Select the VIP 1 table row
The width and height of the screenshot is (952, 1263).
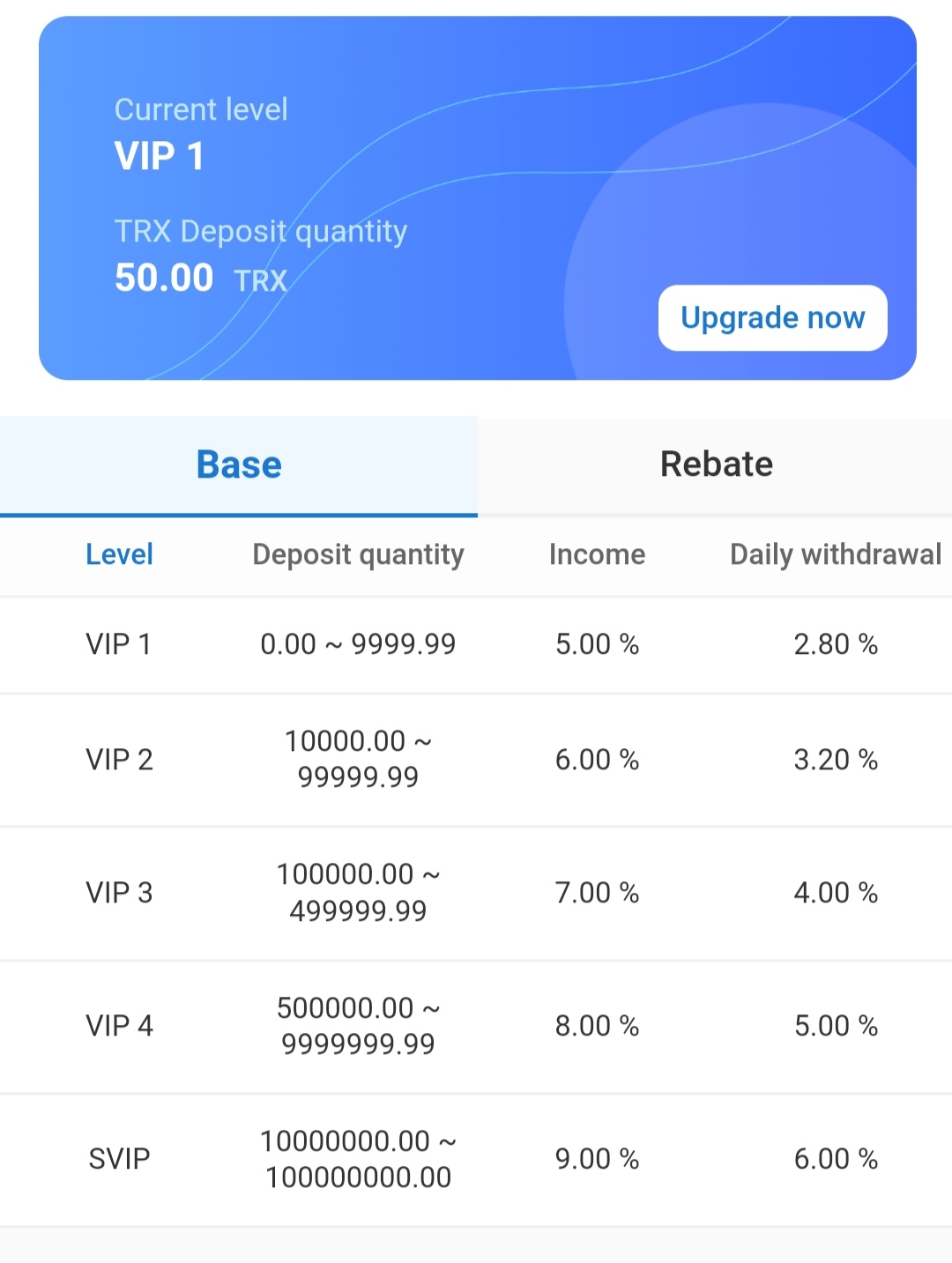point(476,644)
